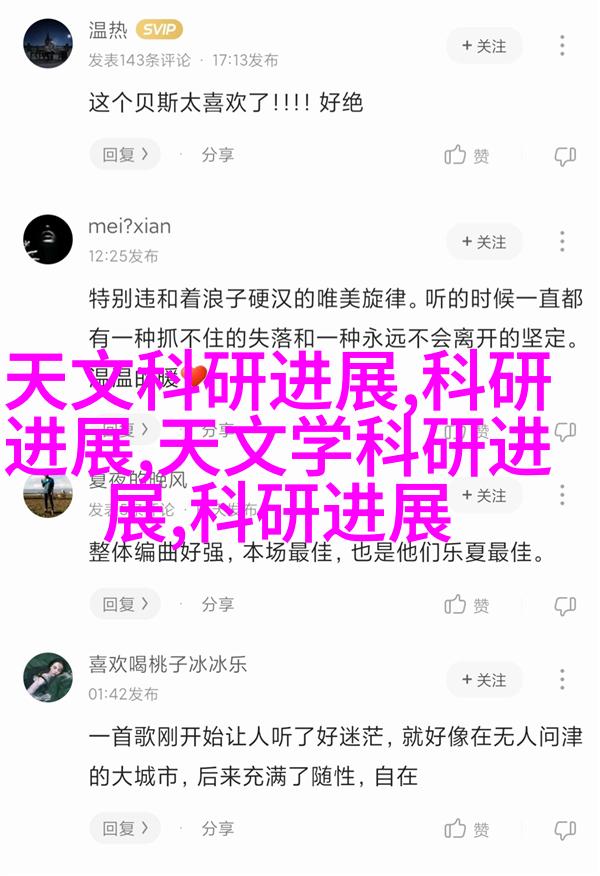Open 喜欢喝椰子冰冰乐's profile avatar
The width and height of the screenshot is (600, 876).
click(x=47, y=678)
